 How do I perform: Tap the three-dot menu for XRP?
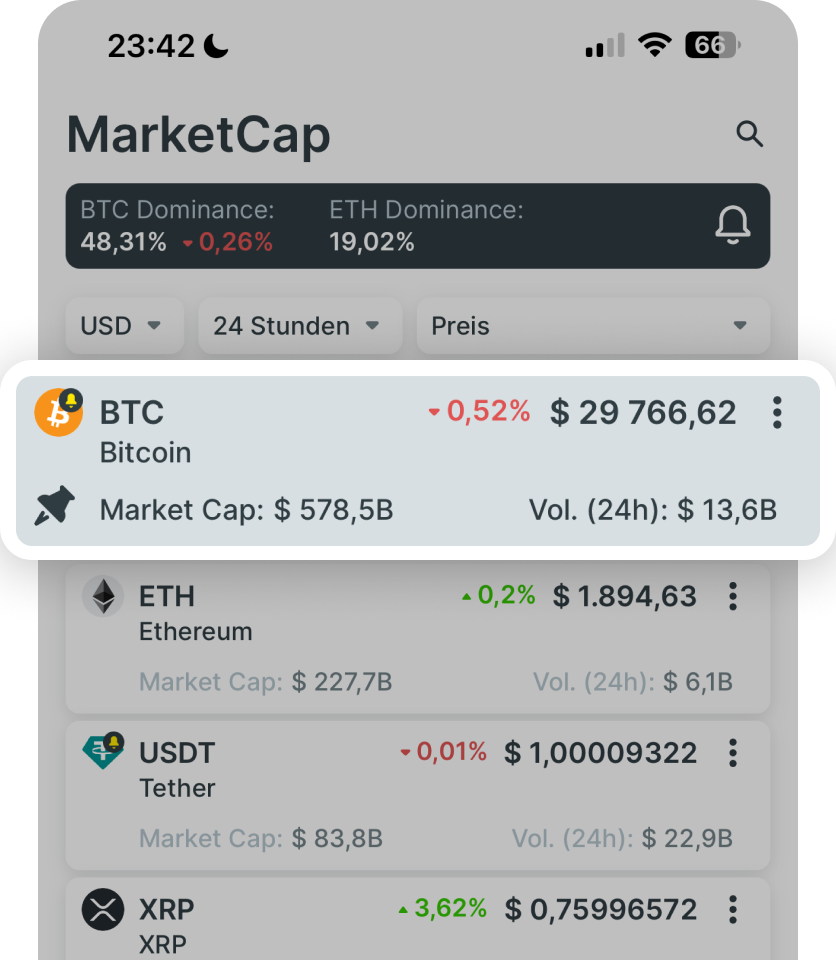[733, 909]
